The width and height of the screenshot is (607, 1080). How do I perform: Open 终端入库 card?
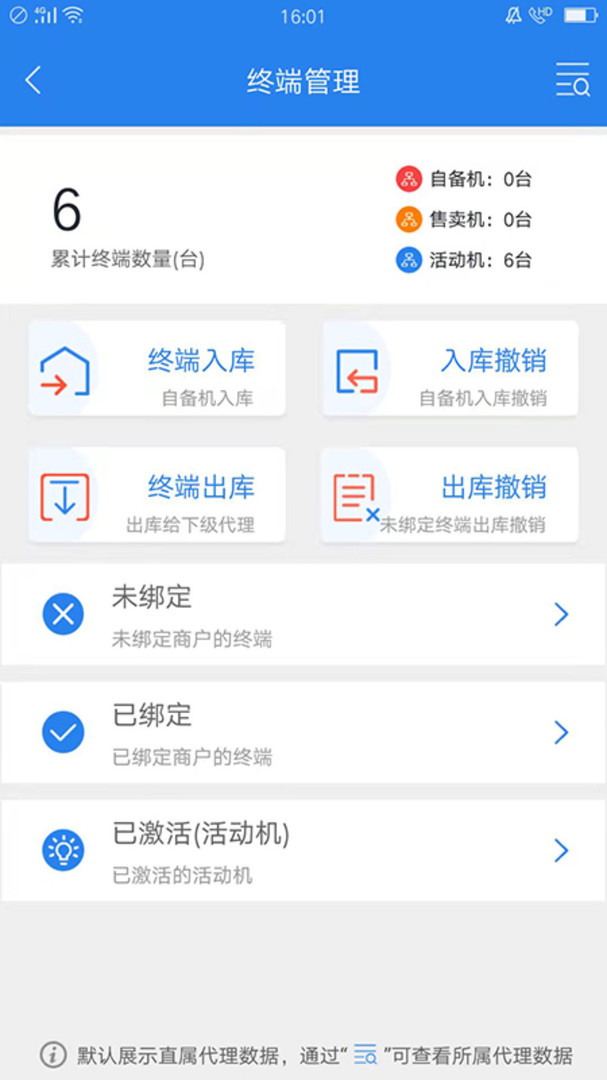156,368
